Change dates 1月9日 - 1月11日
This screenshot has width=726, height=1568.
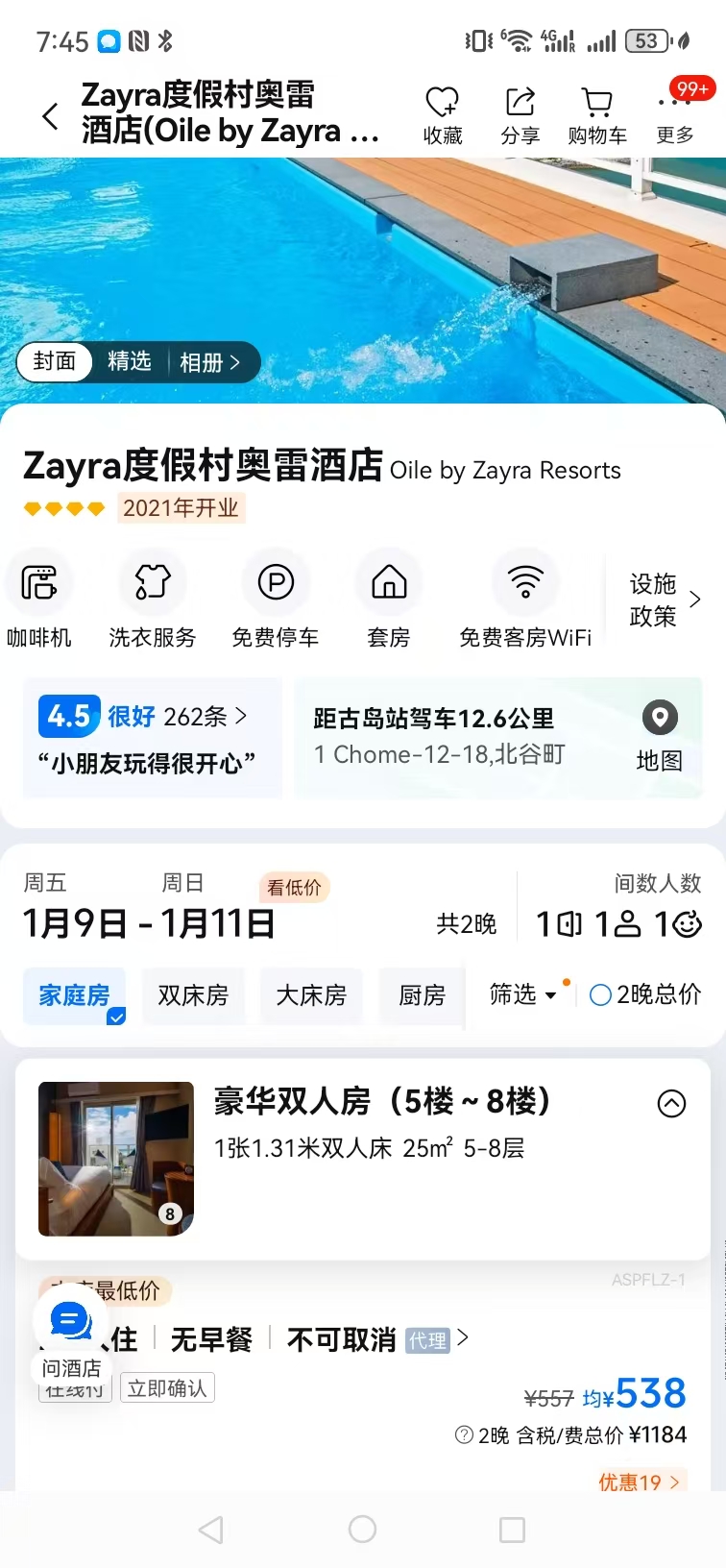149,923
